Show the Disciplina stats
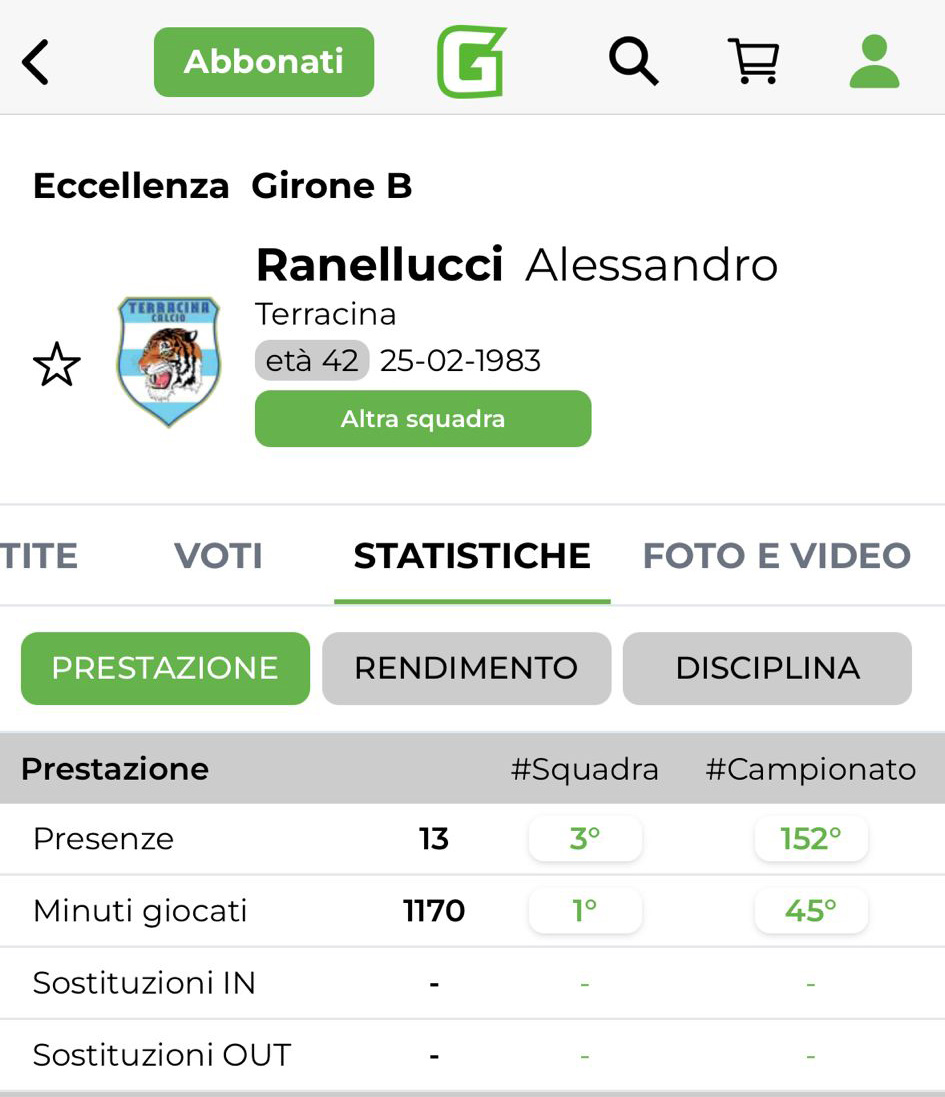945x1097 pixels. click(767, 668)
